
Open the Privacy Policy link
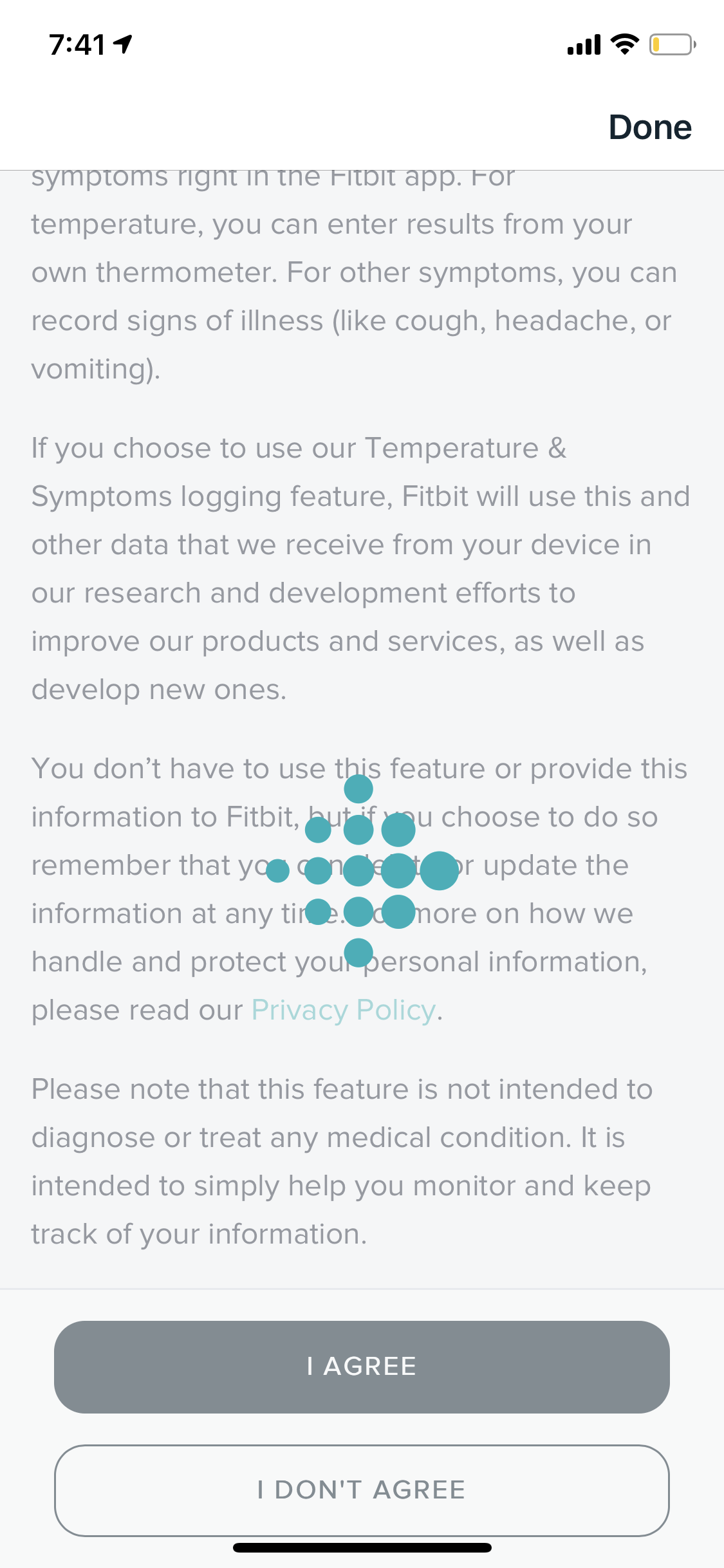click(343, 1010)
